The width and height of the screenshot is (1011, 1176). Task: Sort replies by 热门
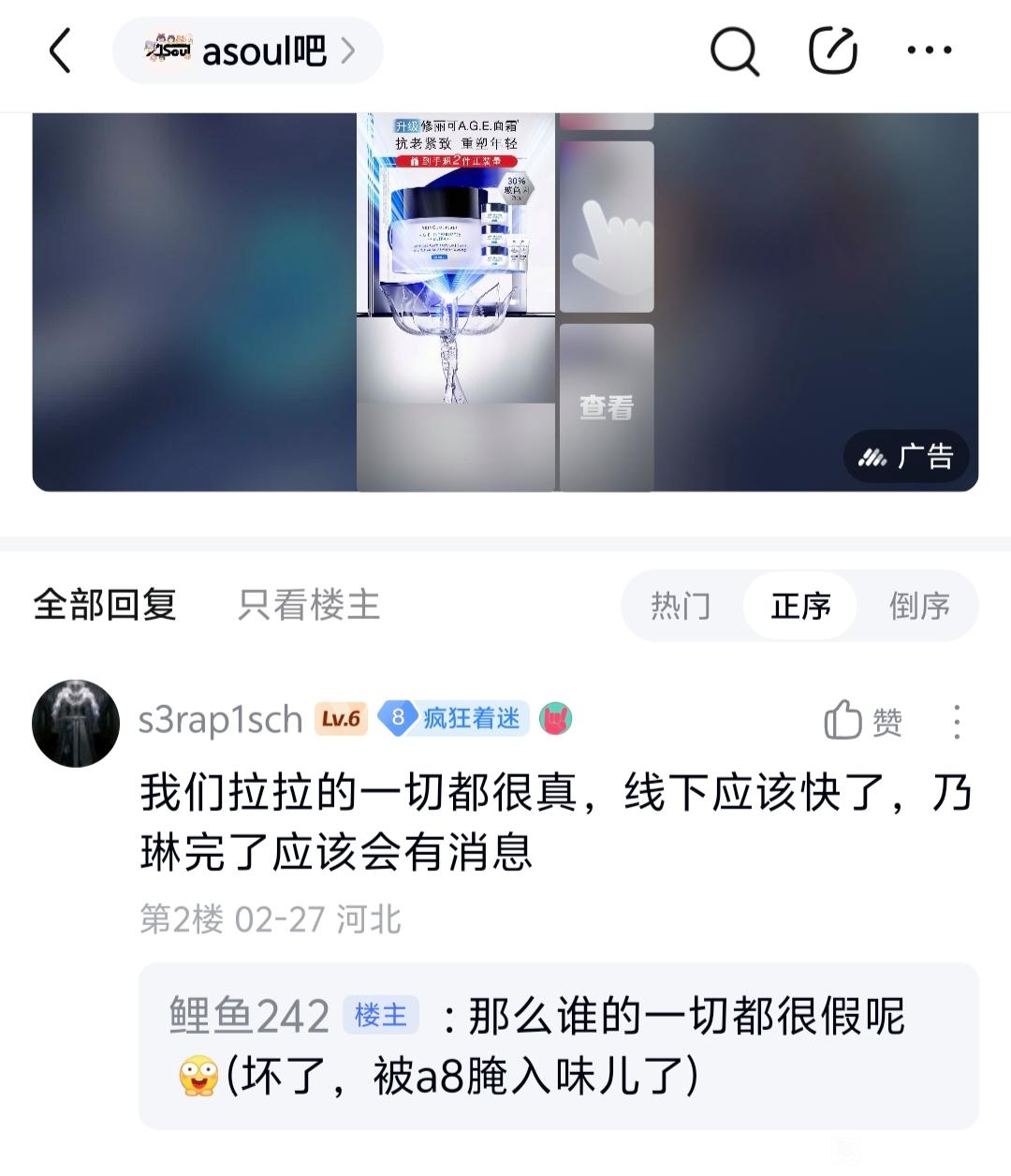[681, 606]
